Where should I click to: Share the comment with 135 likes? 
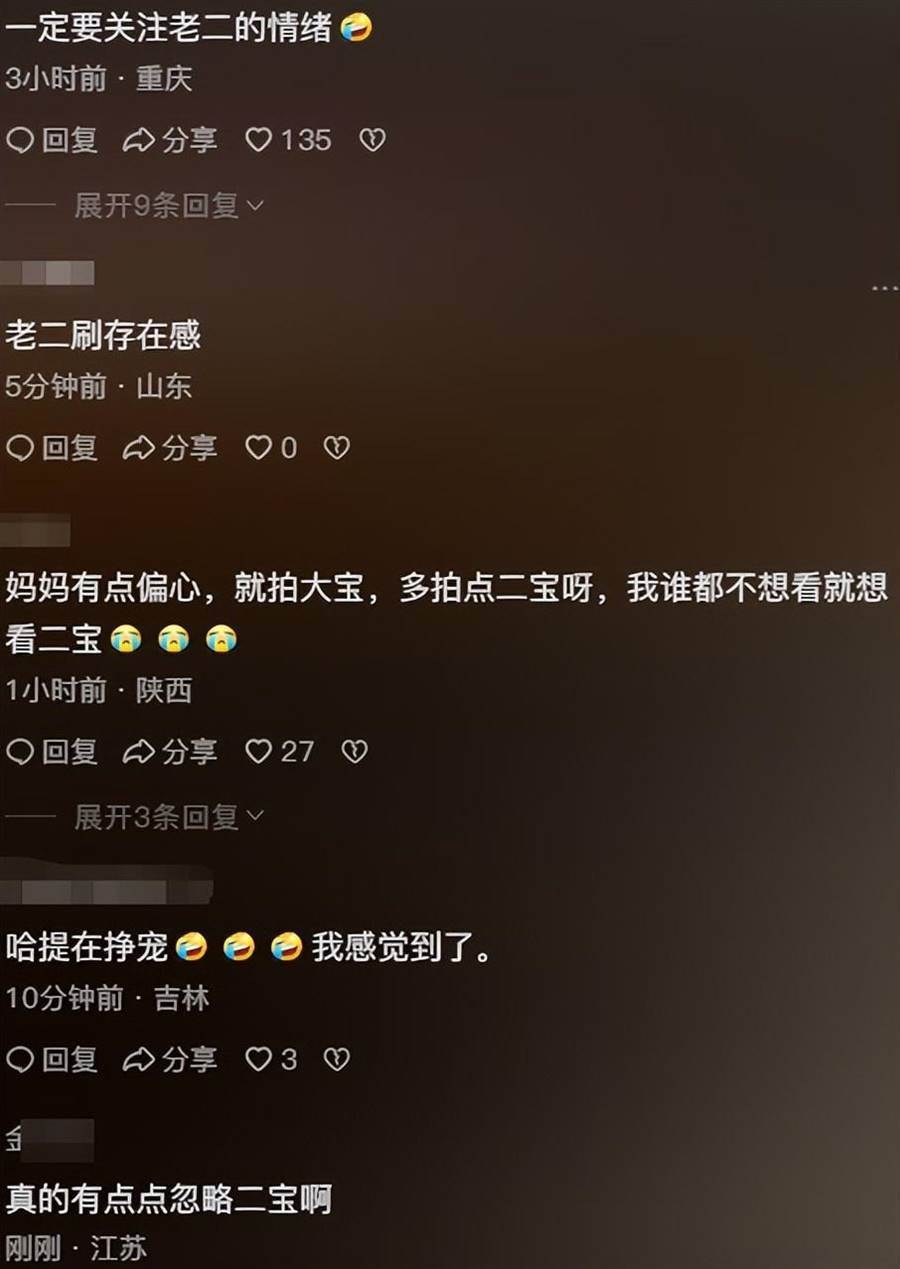coord(169,140)
